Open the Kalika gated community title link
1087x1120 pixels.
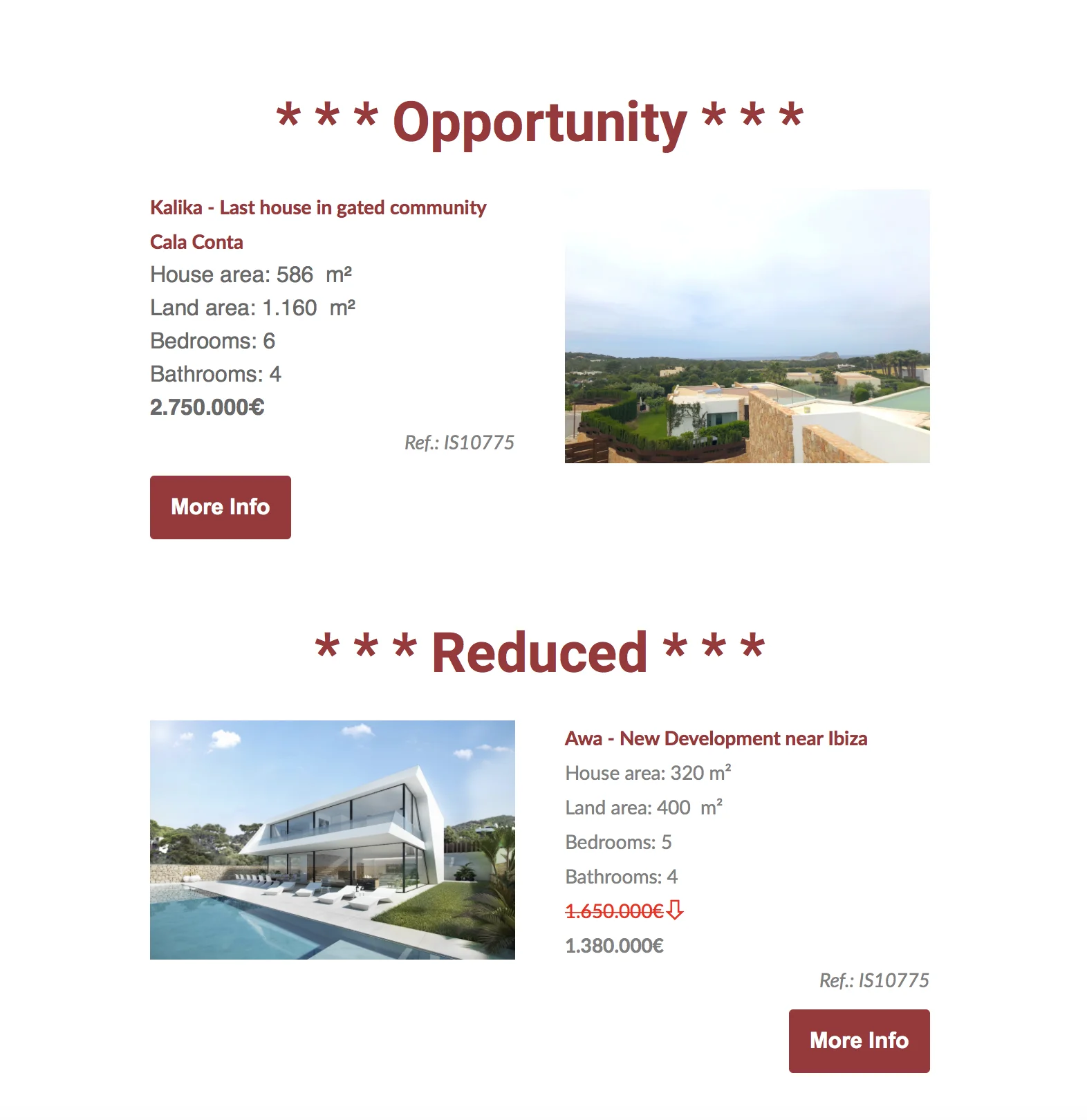click(318, 207)
